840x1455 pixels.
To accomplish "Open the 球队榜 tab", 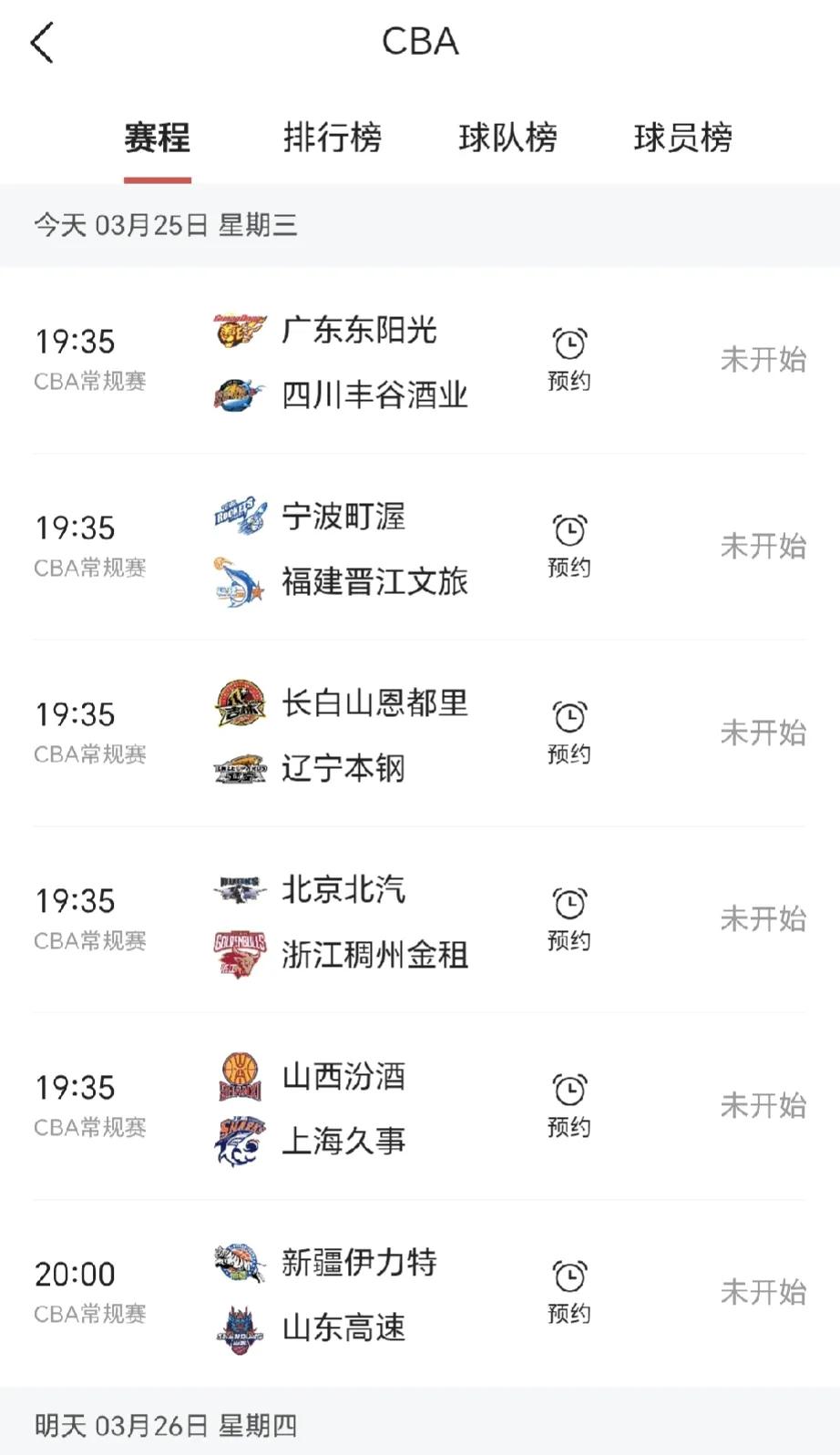I will tap(507, 138).
